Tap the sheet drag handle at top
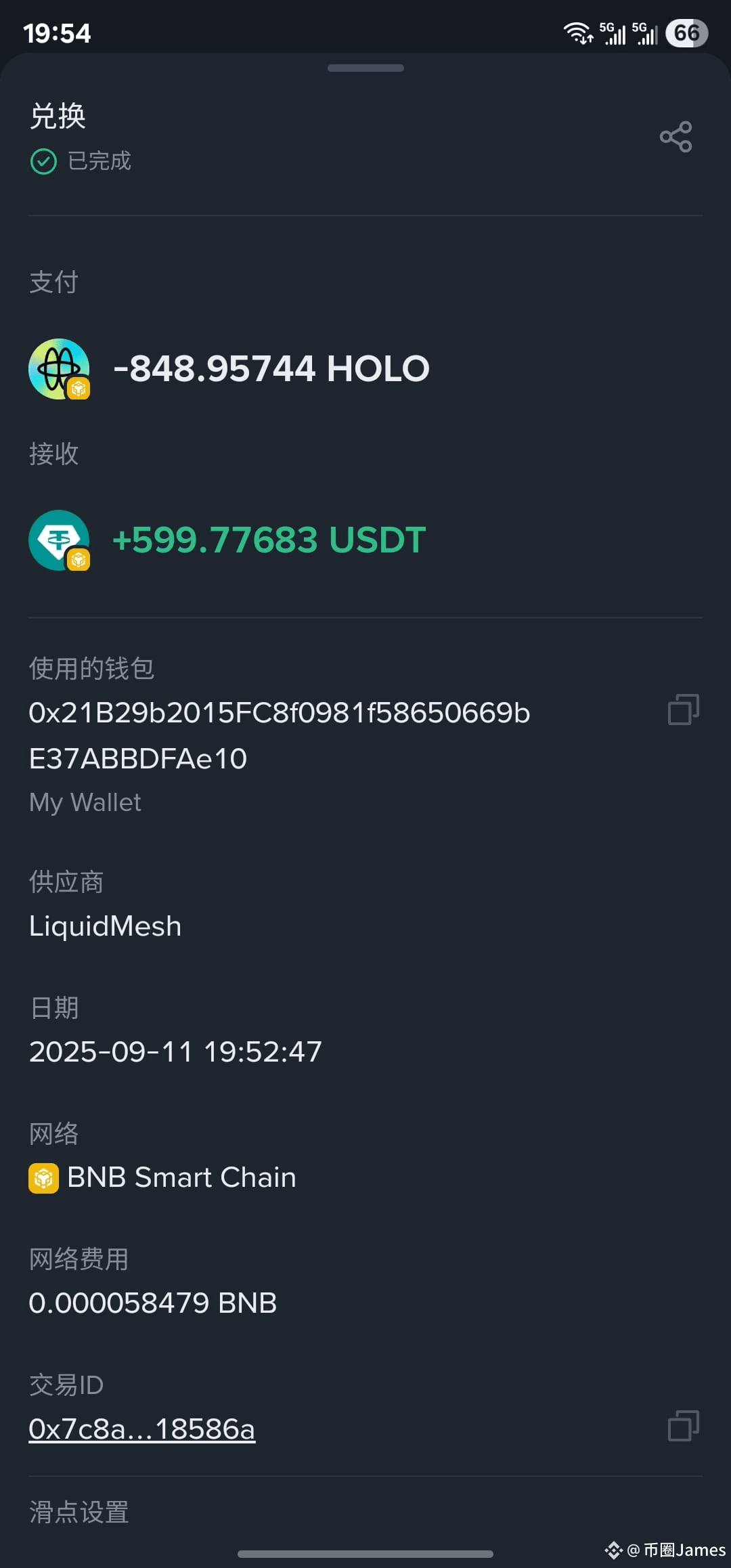The image size is (731, 1568). [365, 68]
